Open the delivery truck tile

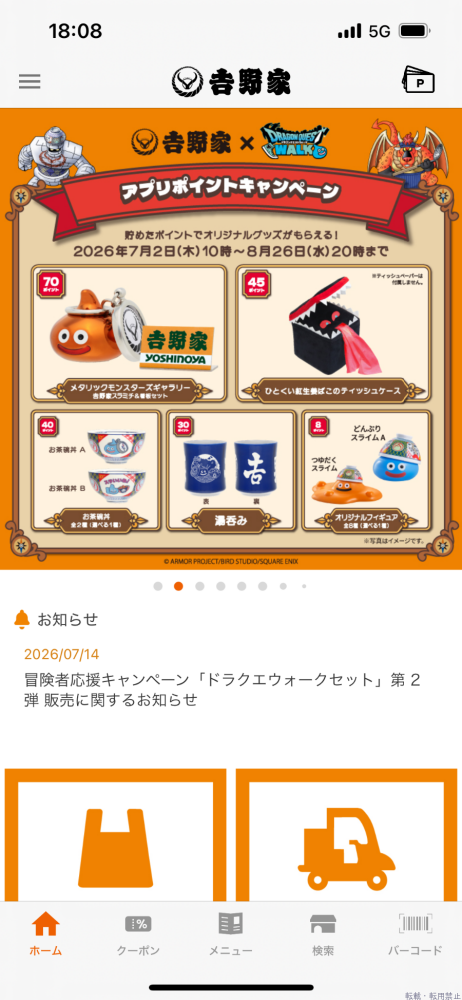(346, 835)
